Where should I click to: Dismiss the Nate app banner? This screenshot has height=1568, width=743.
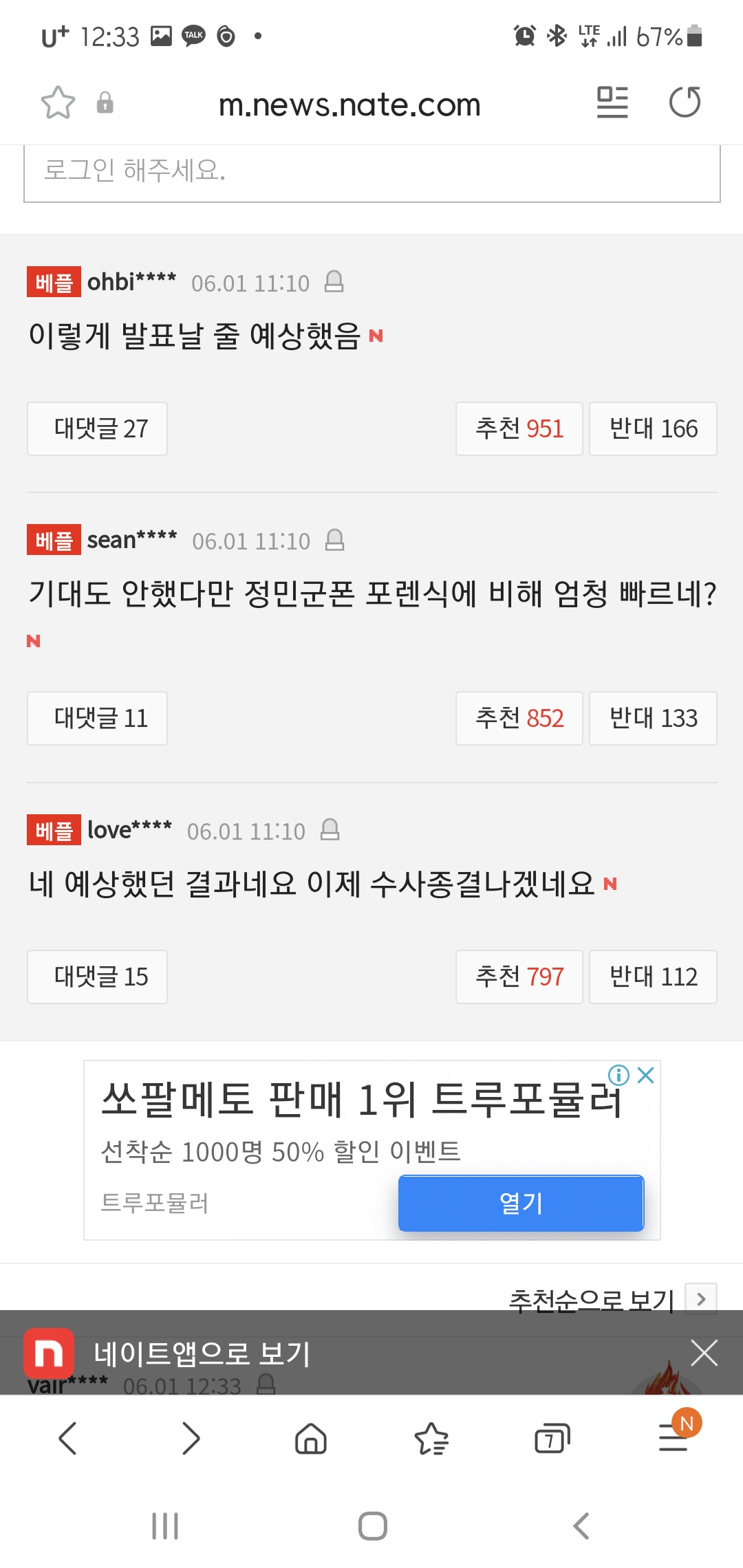tap(704, 1353)
